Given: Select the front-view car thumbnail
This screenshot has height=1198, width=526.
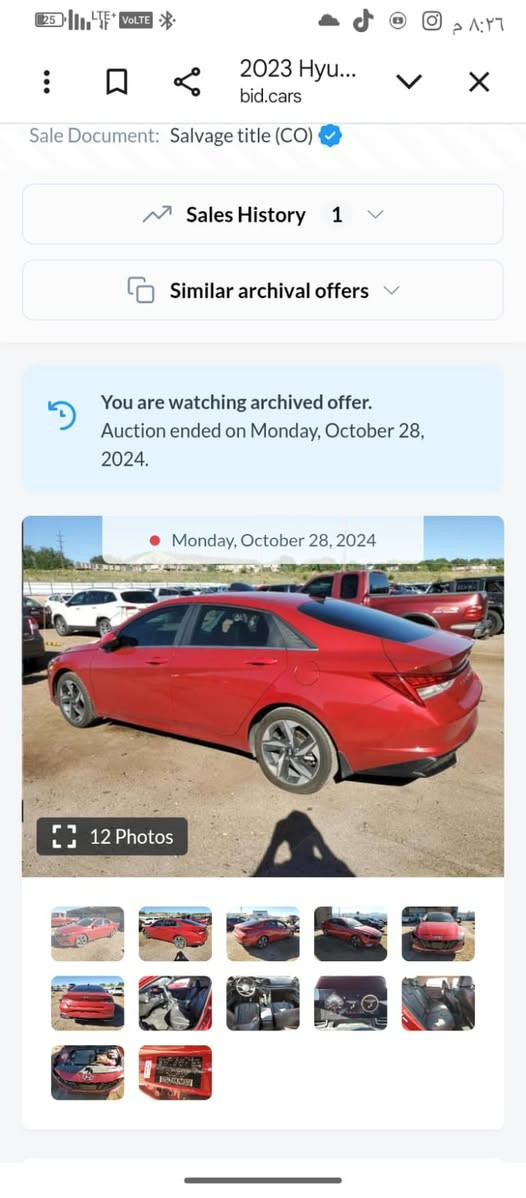Looking at the screenshot, I should pyautogui.click(x=438, y=933).
